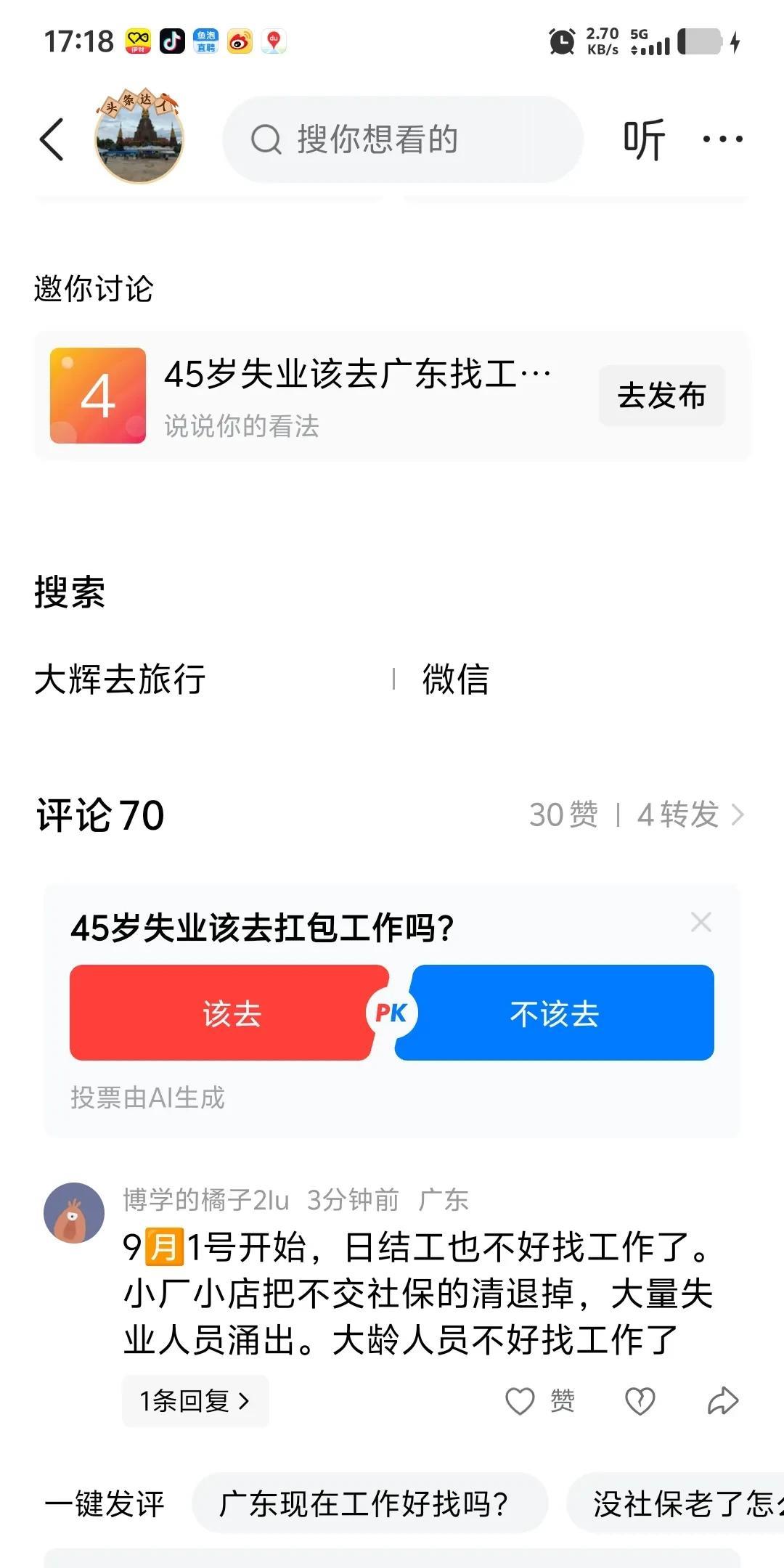Image resolution: width=784 pixels, height=1568 pixels.
Task: Tap 去发布 to post your view
Action: pyautogui.click(x=661, y=396)
